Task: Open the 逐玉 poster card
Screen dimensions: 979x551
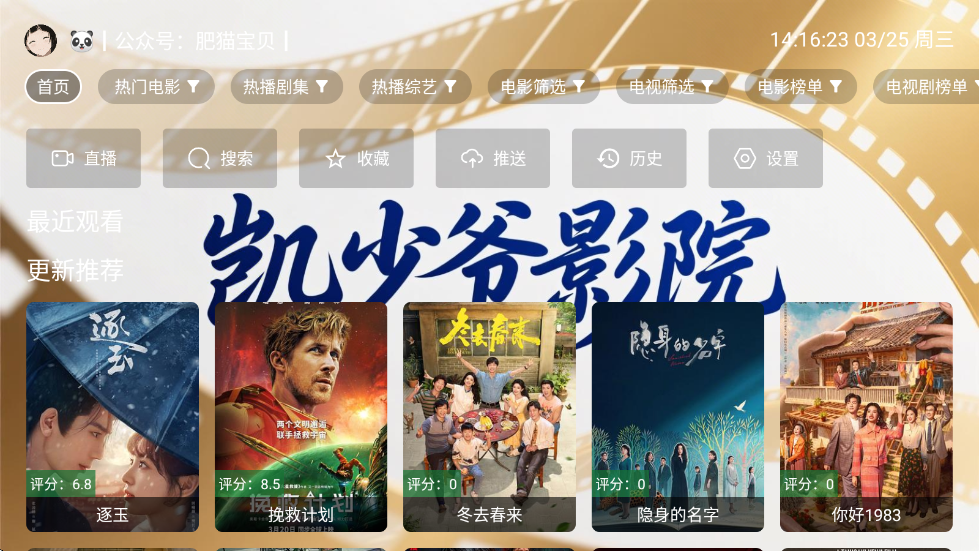Action: (112, 415)
